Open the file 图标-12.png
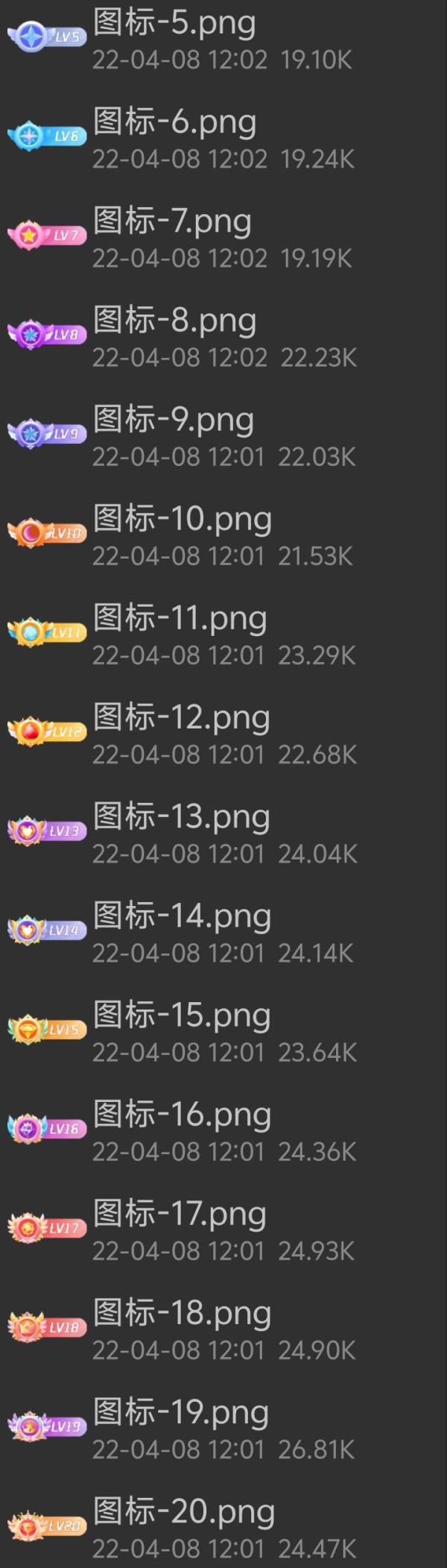The width and height of the screenshot is (447, 1568). [181, 718]
